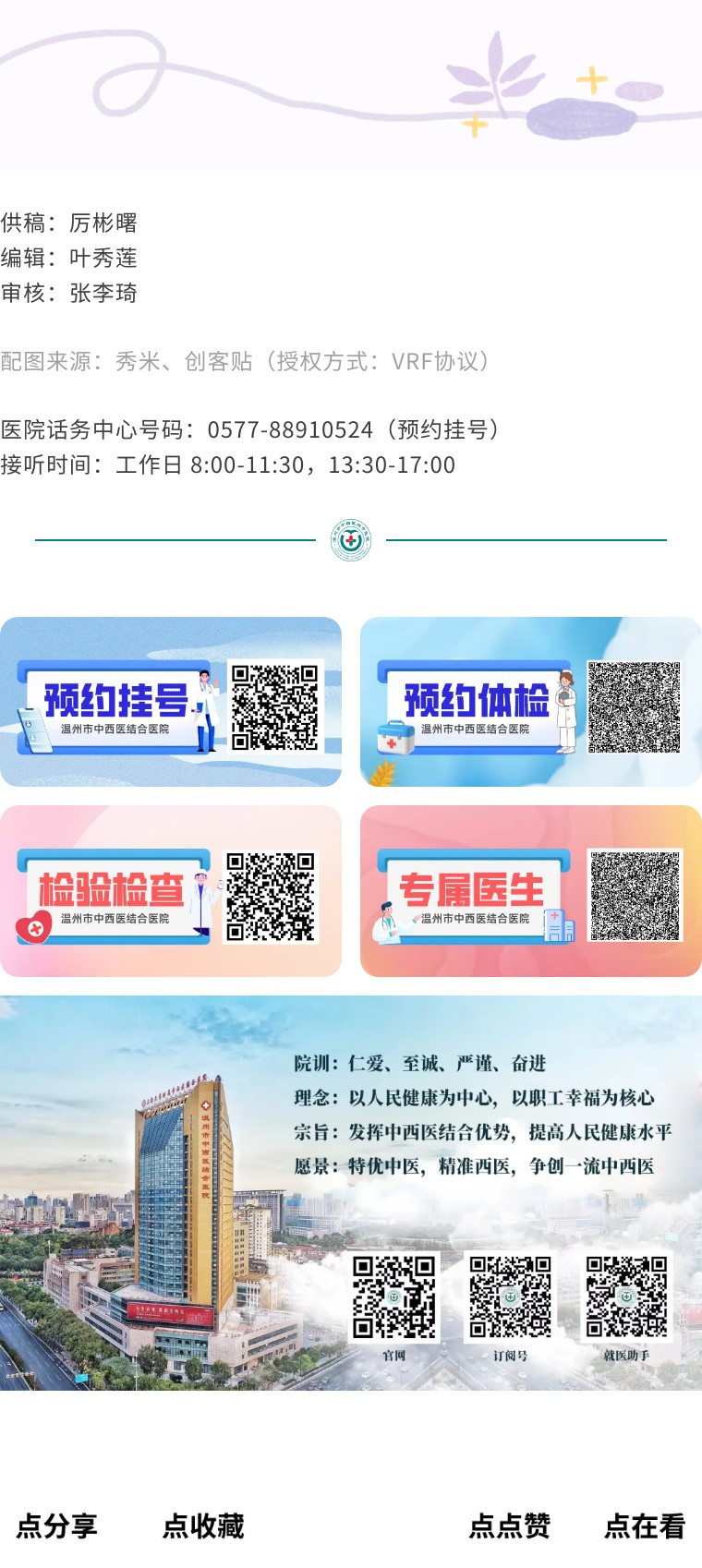Open the 检验检查 card

click(171, 891)
